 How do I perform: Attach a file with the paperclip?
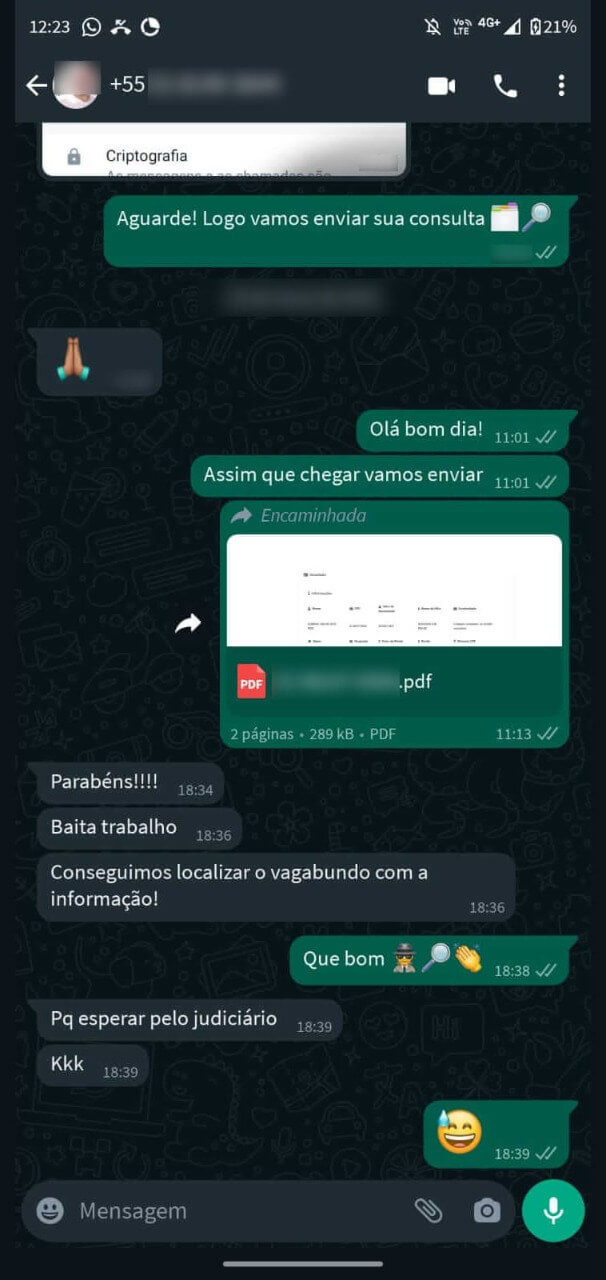click(x=428, y=1211)
